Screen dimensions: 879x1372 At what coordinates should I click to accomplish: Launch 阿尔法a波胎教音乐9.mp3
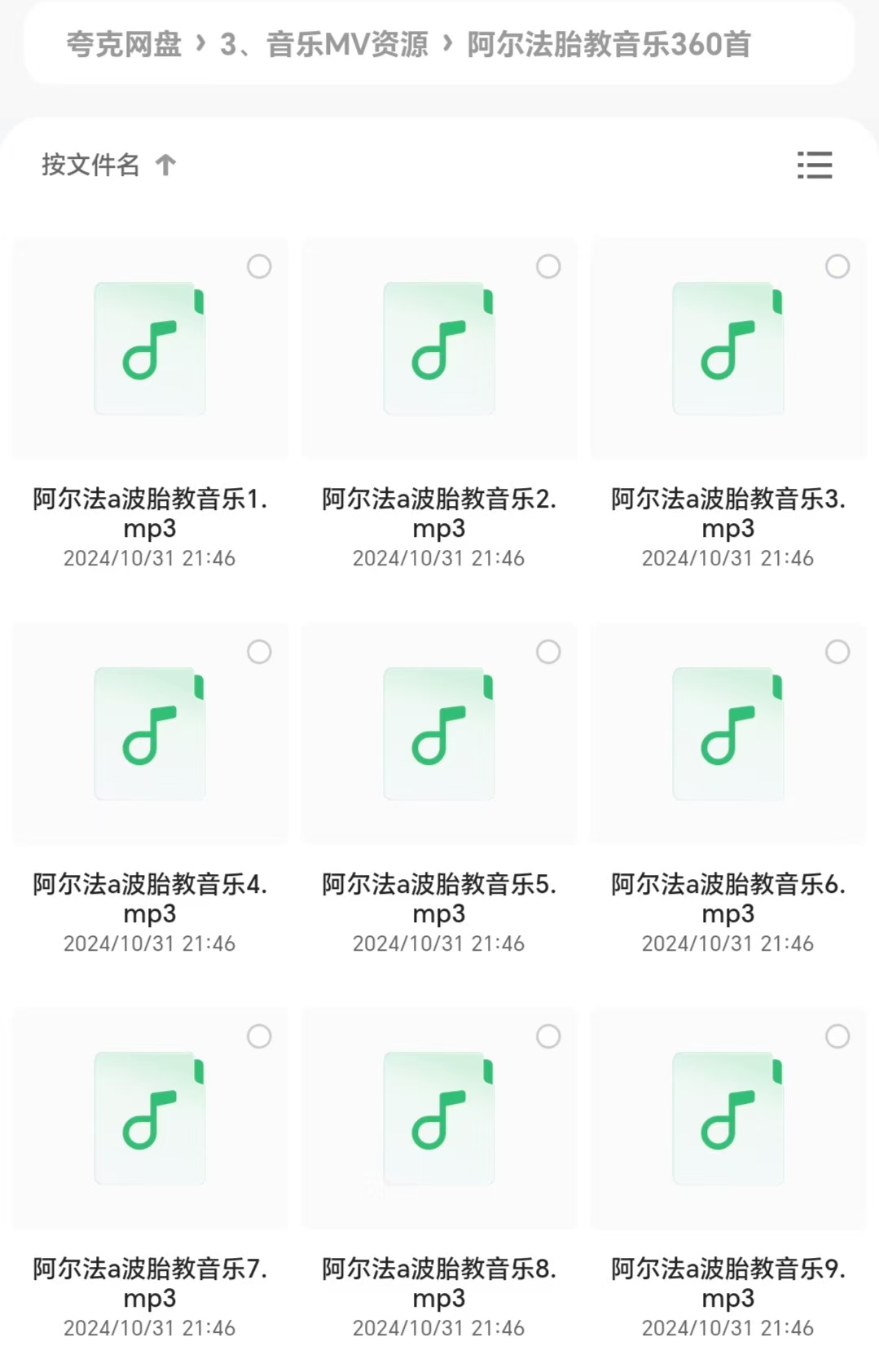(x=728, y=1119)
